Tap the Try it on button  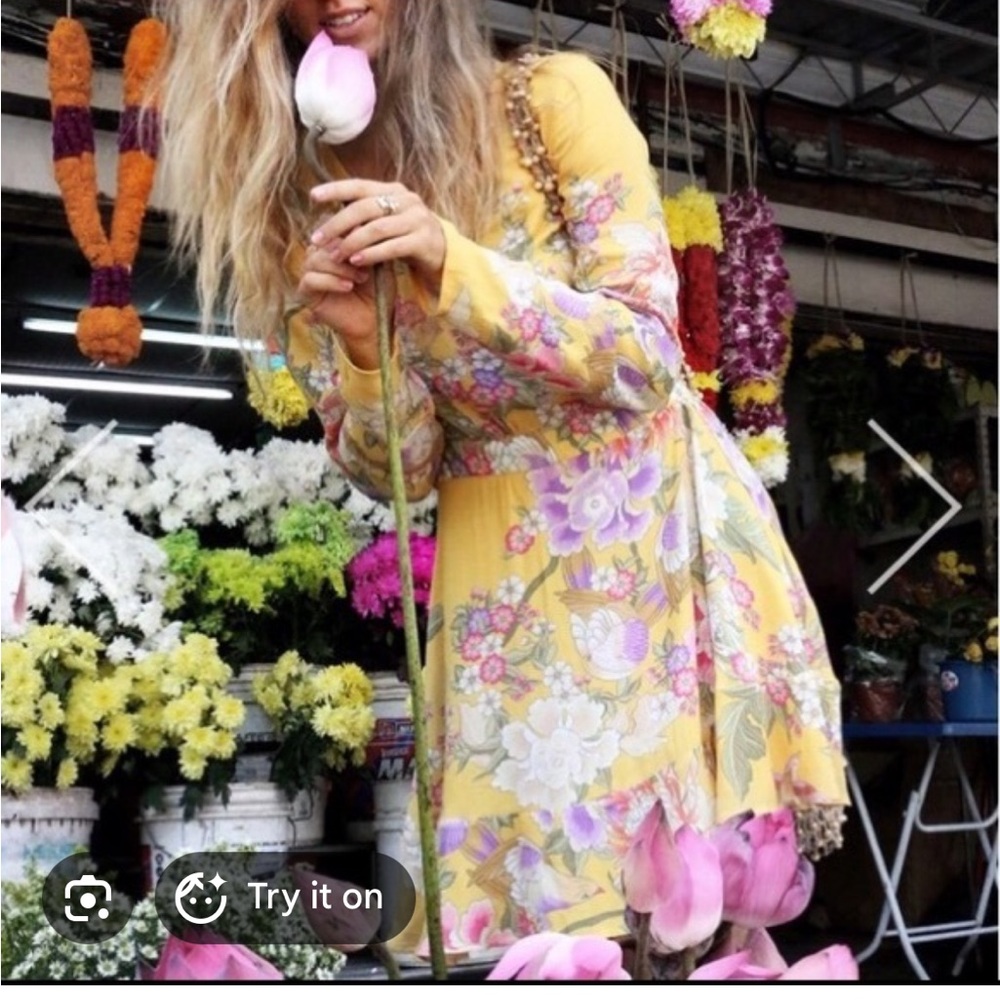(285, 898)
